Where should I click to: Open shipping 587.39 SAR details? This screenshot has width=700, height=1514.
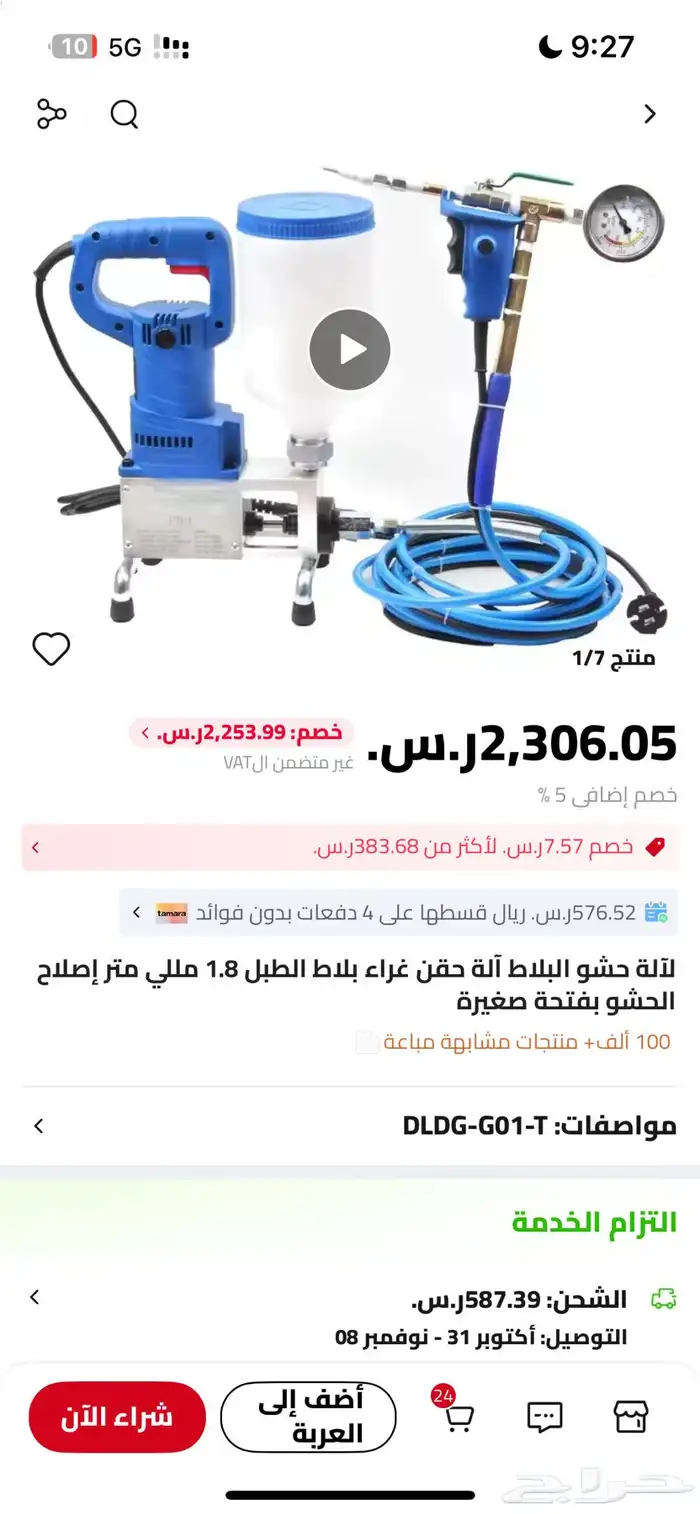[350, 1299]
